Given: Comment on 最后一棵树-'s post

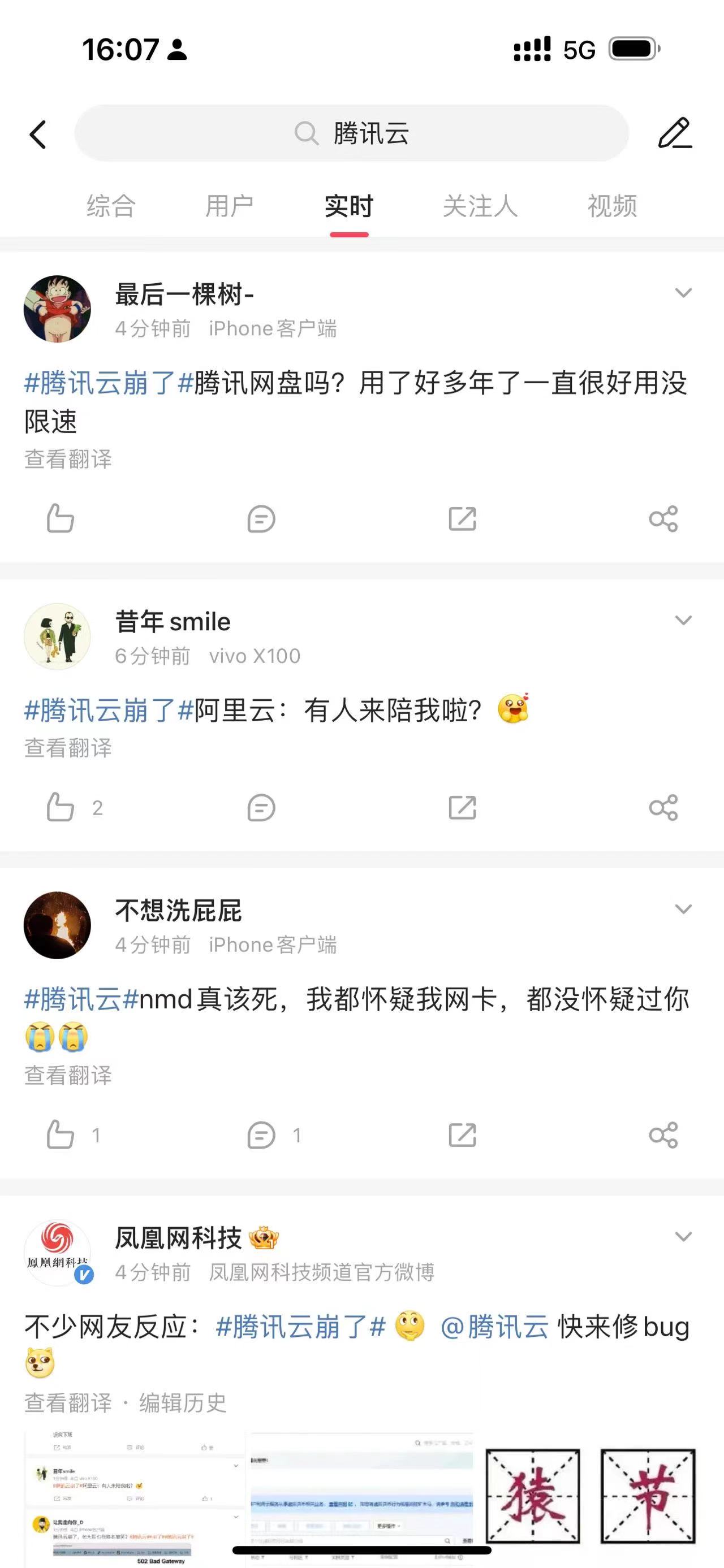Looking at the screenshot, I should pyautogui.click(x=261, y=519).
